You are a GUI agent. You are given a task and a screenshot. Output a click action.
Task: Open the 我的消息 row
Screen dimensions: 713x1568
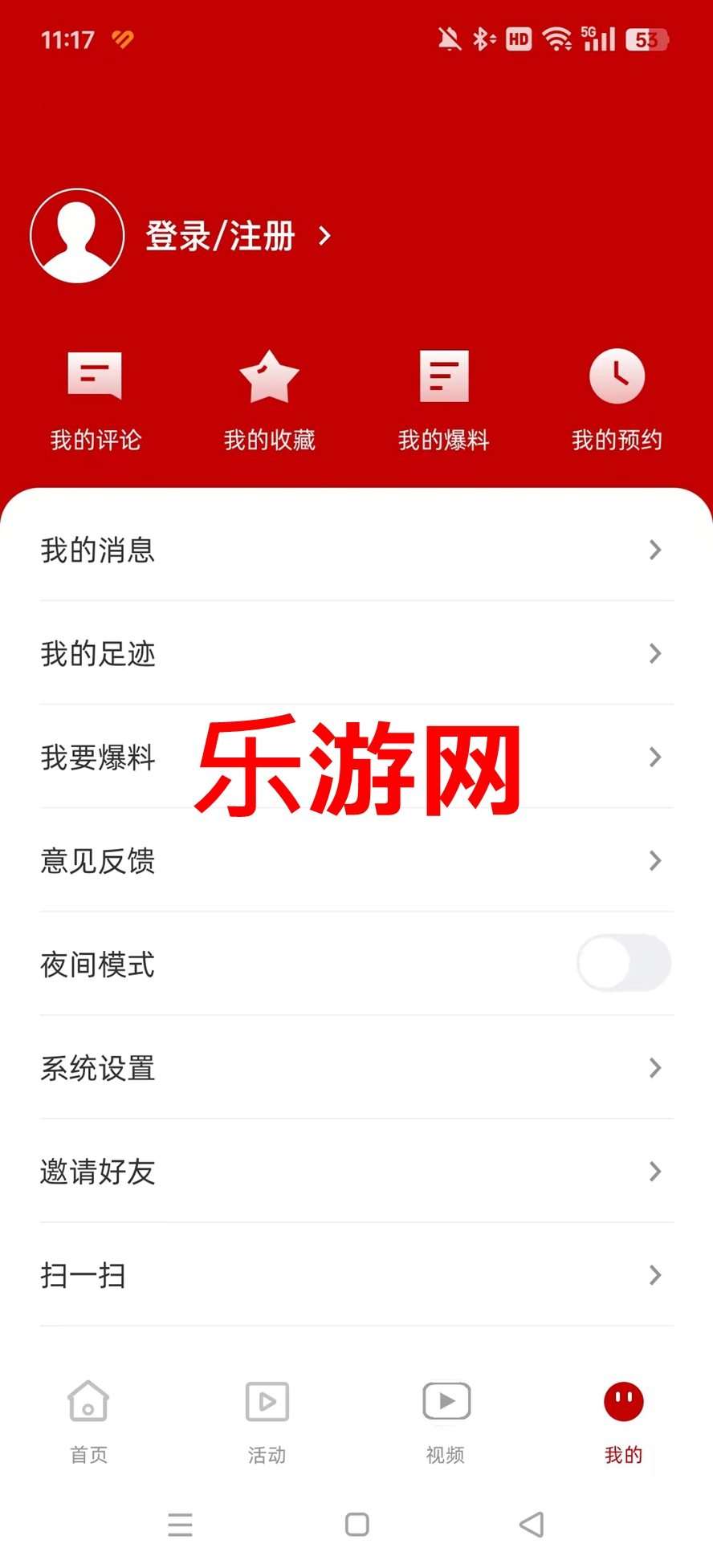(356, 550)
